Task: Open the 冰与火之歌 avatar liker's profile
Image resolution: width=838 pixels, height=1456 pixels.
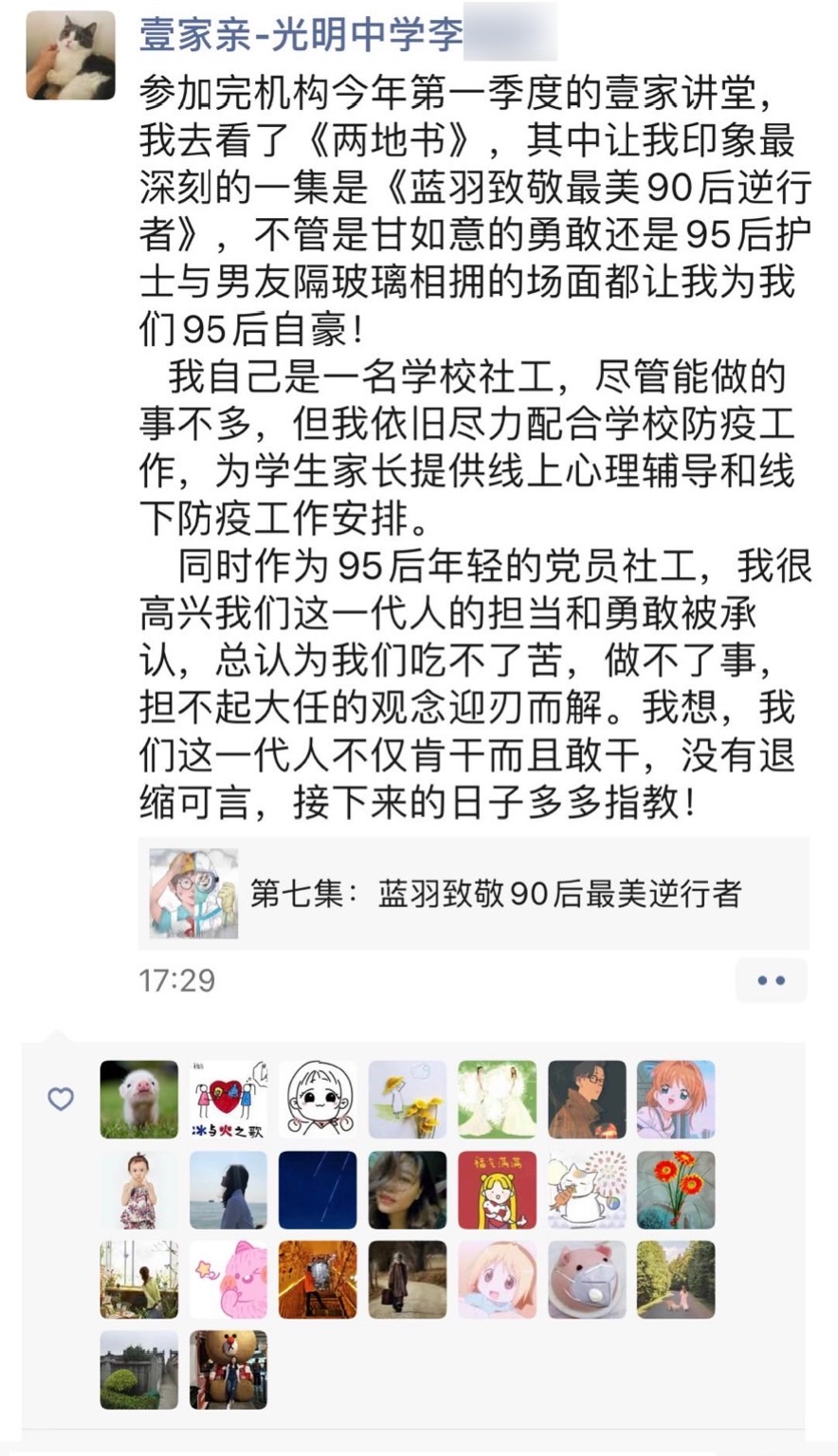Action: click(x=228, y=1100)
